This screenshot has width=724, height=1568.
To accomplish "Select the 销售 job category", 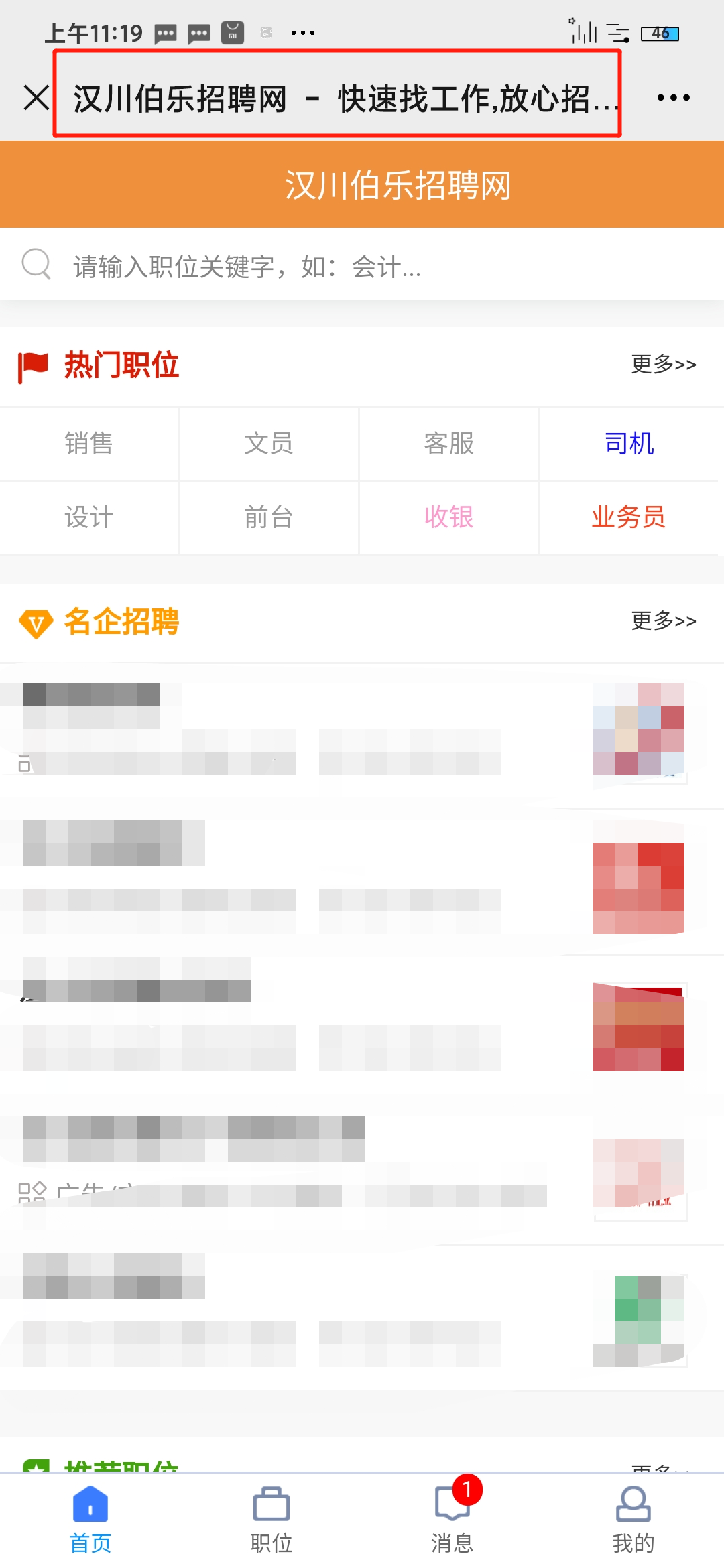I will click(89, 444).
